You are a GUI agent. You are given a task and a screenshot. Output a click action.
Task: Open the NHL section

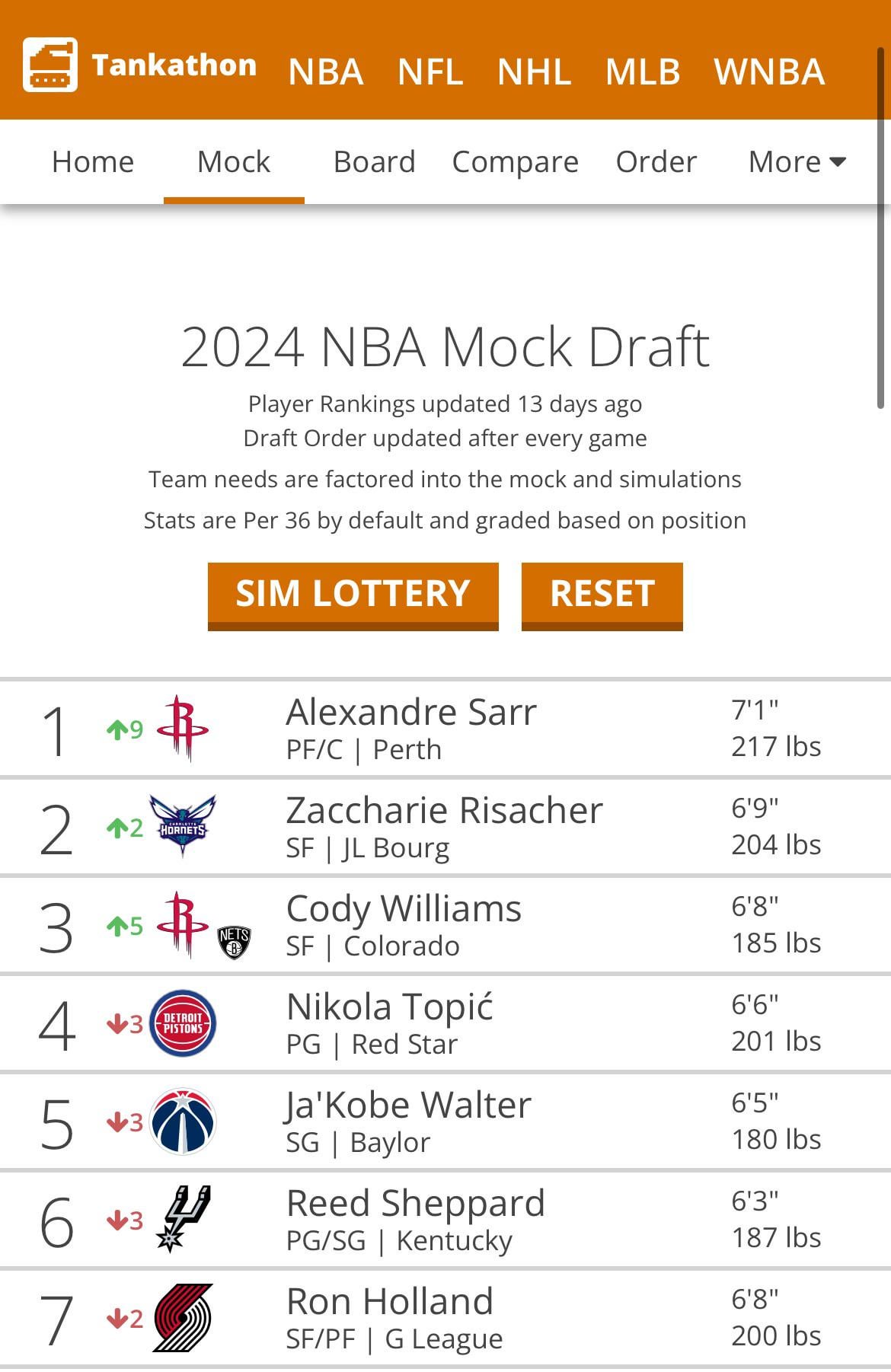point(534,72)
